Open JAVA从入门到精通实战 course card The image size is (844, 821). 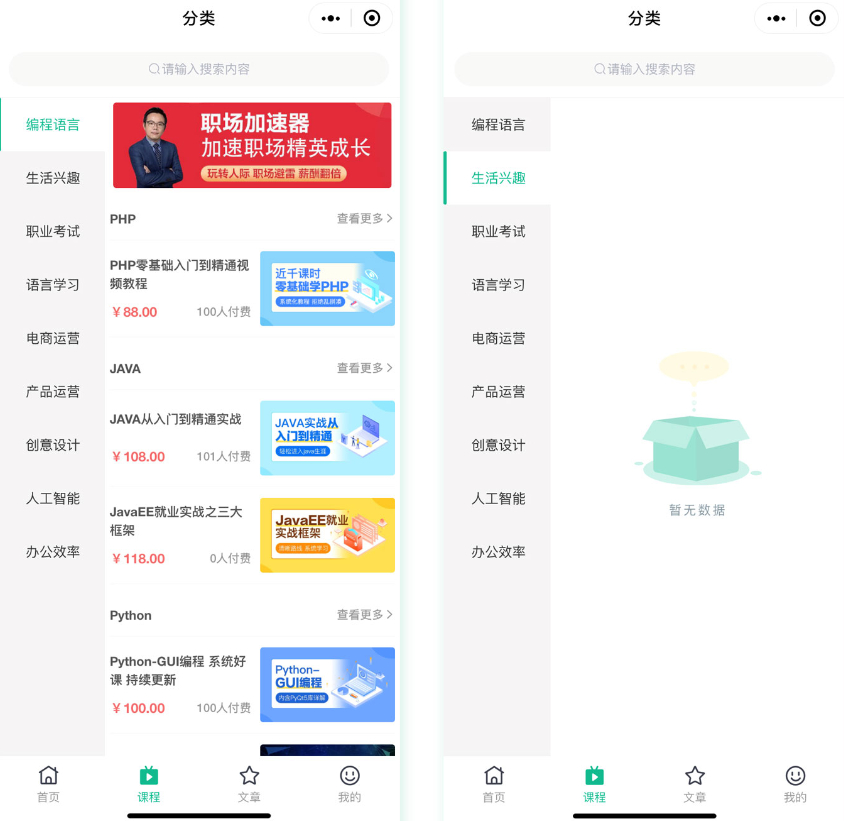(252, 437)
